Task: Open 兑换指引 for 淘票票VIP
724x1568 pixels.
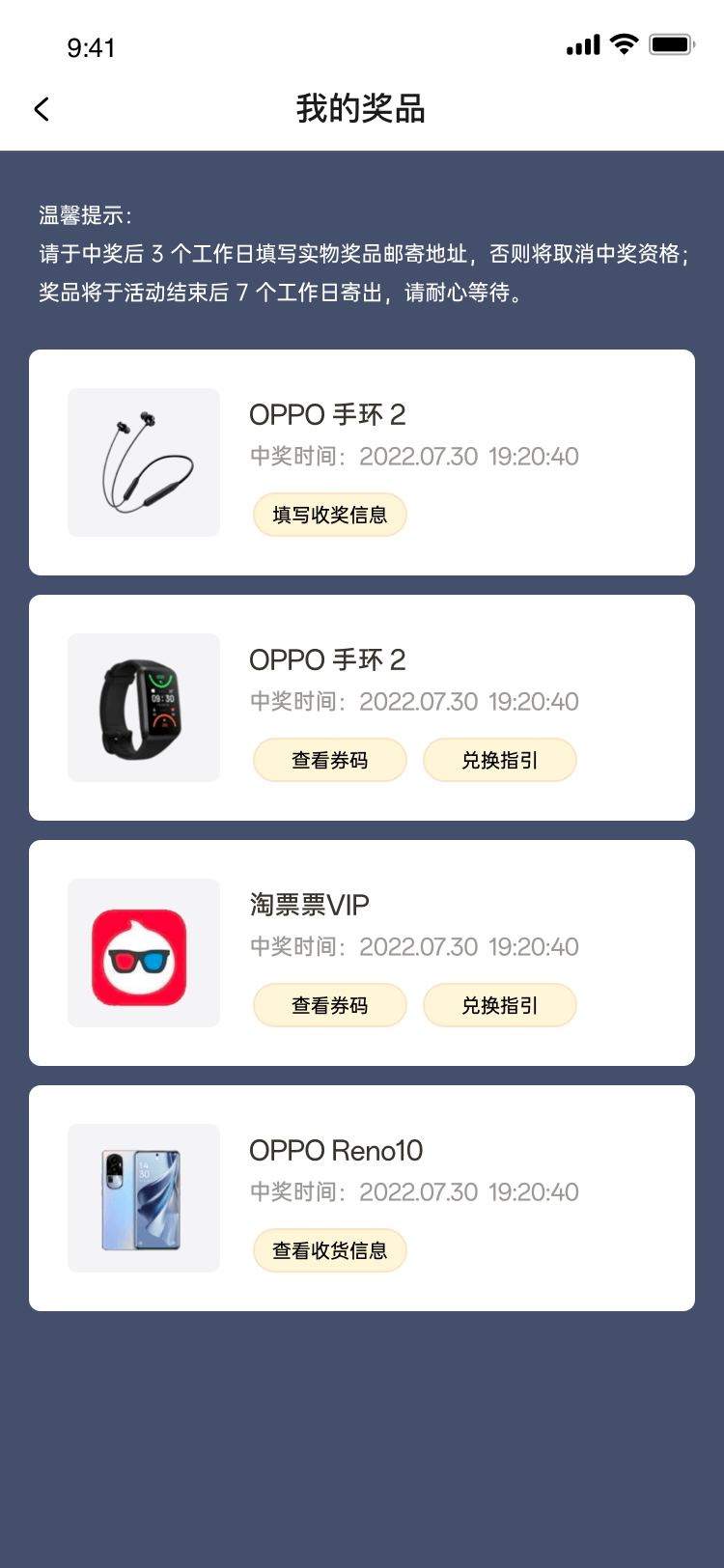Action: 499,1005
